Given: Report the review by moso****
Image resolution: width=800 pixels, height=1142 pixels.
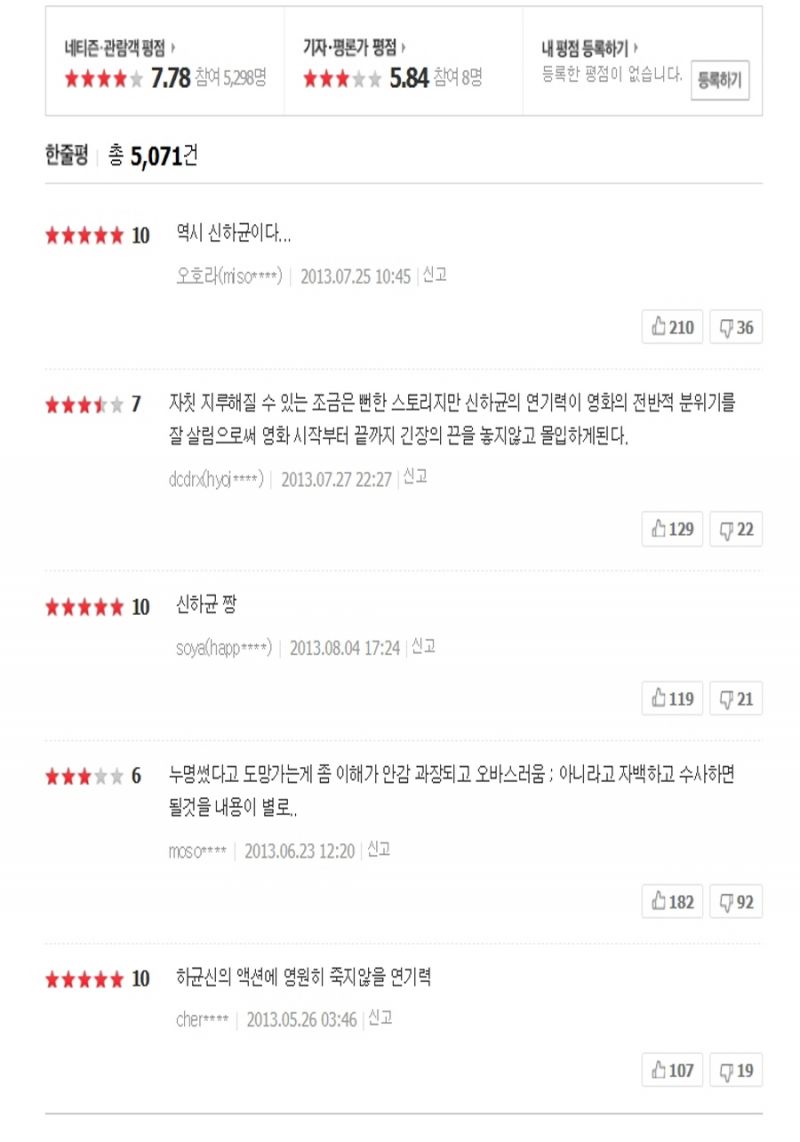Looking at the screenshot, I should click(x=378, y=849).
